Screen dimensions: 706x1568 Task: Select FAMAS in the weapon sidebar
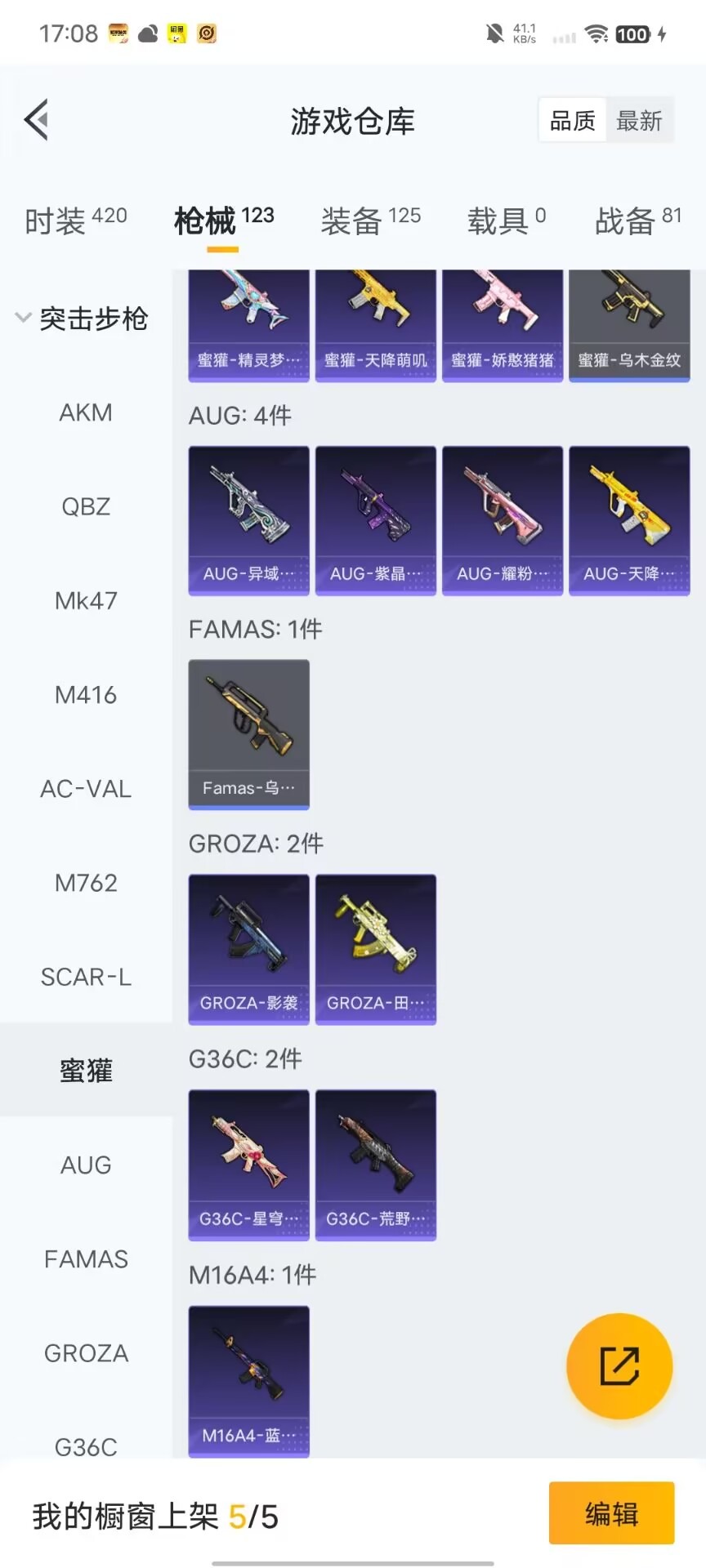86,1259
